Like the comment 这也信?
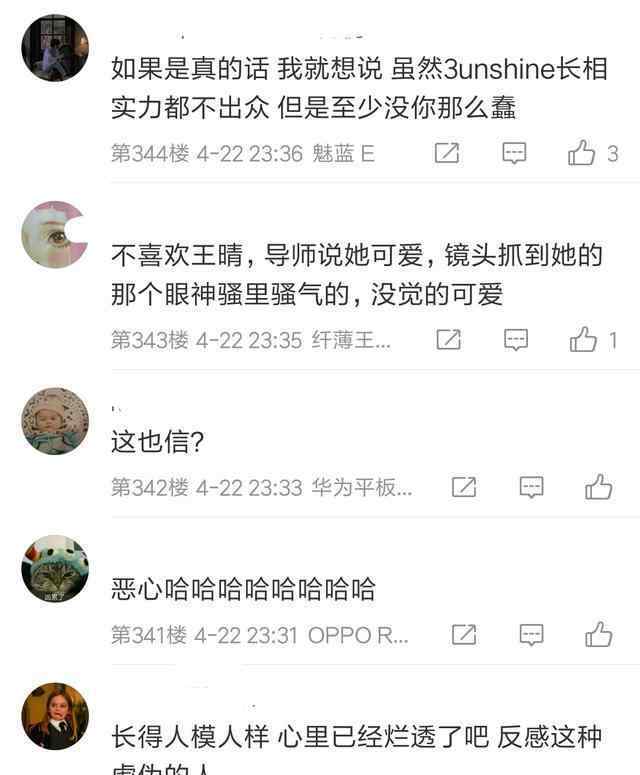Screen dimensions: 640x775 598,487
